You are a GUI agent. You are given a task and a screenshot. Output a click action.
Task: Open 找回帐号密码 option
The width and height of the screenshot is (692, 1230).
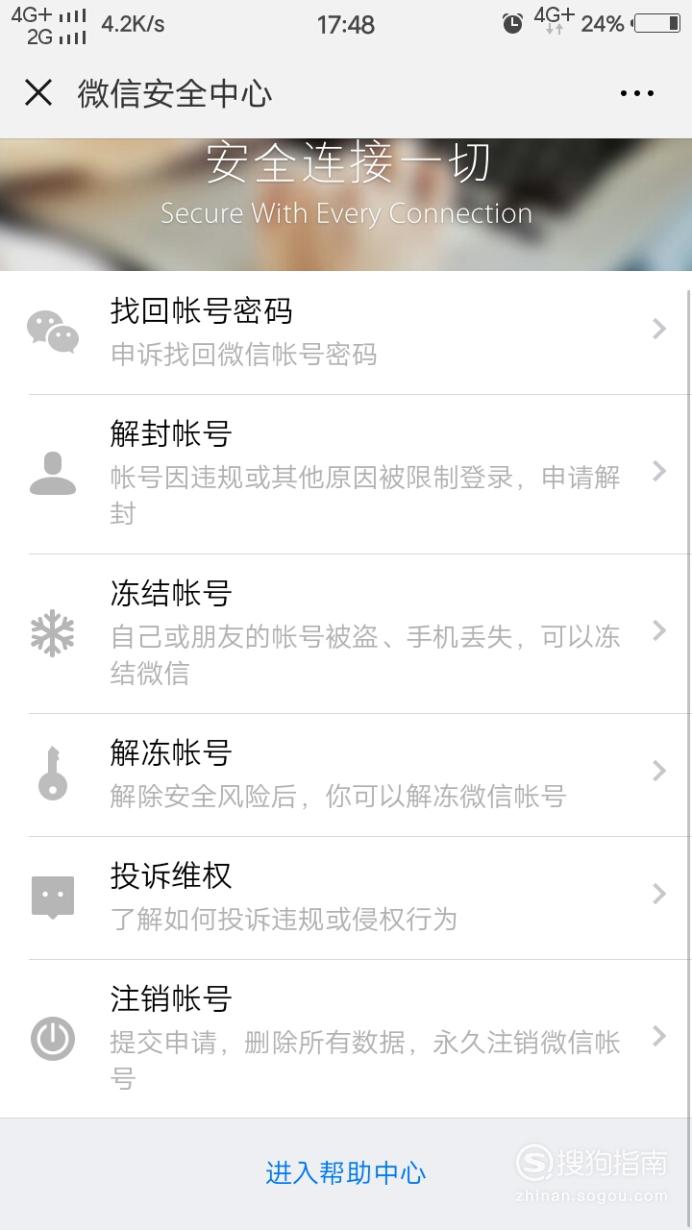pyautogui.click(x=346, y=332)
